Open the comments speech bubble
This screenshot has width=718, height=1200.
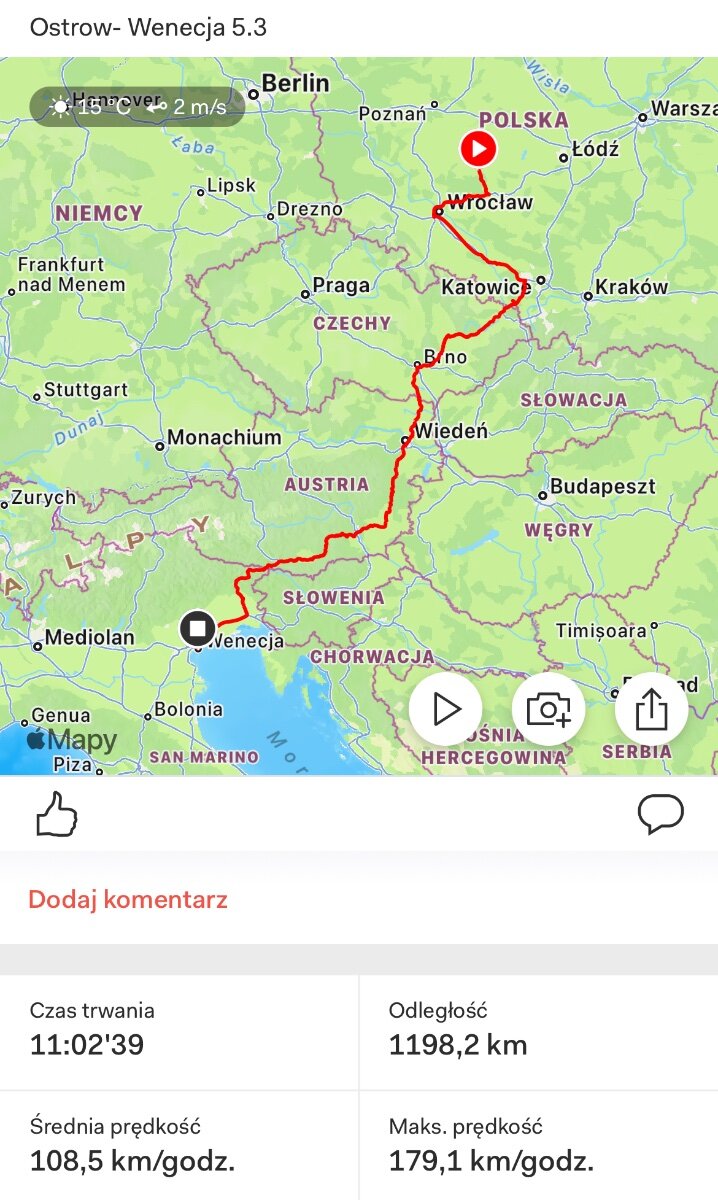click(661, 814)
